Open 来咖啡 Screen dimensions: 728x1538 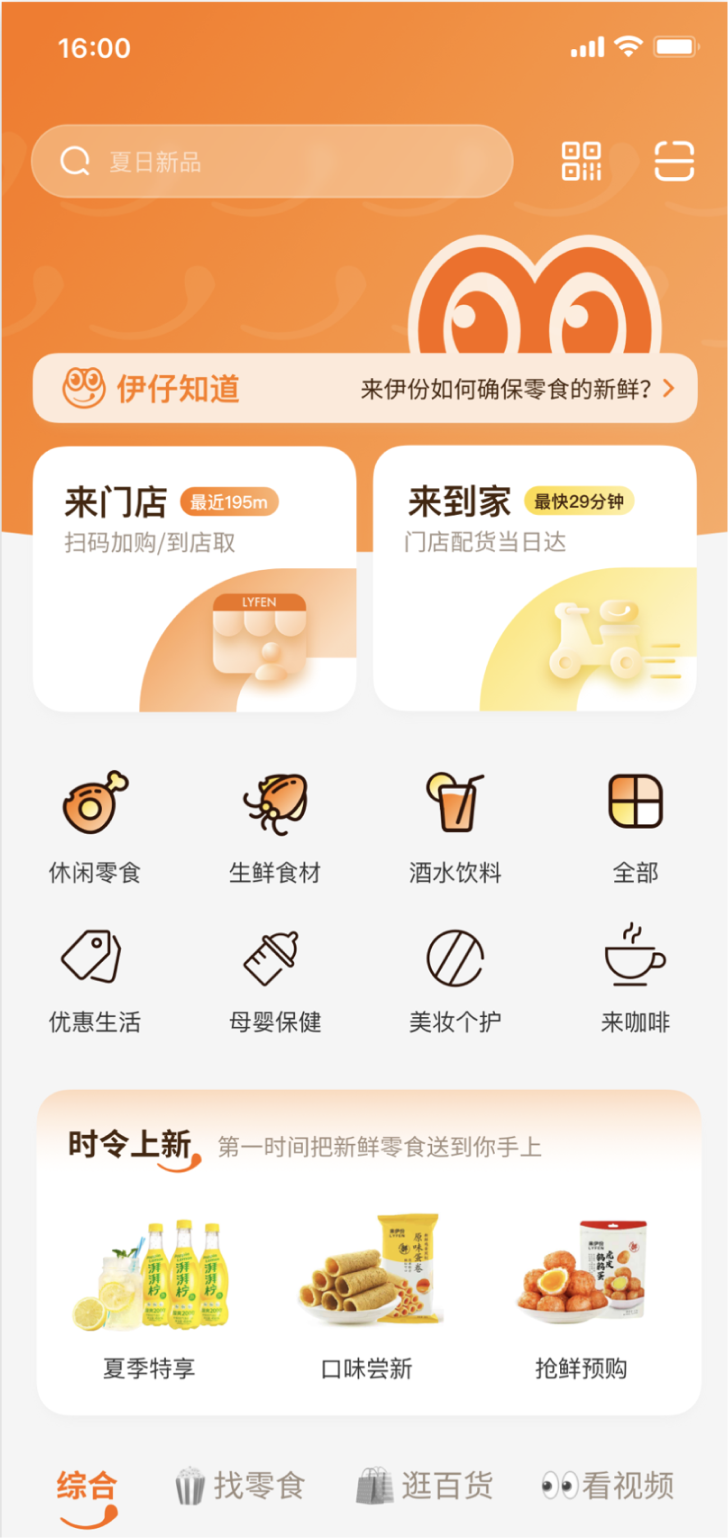pyautogui.click(x=635, y=977)
